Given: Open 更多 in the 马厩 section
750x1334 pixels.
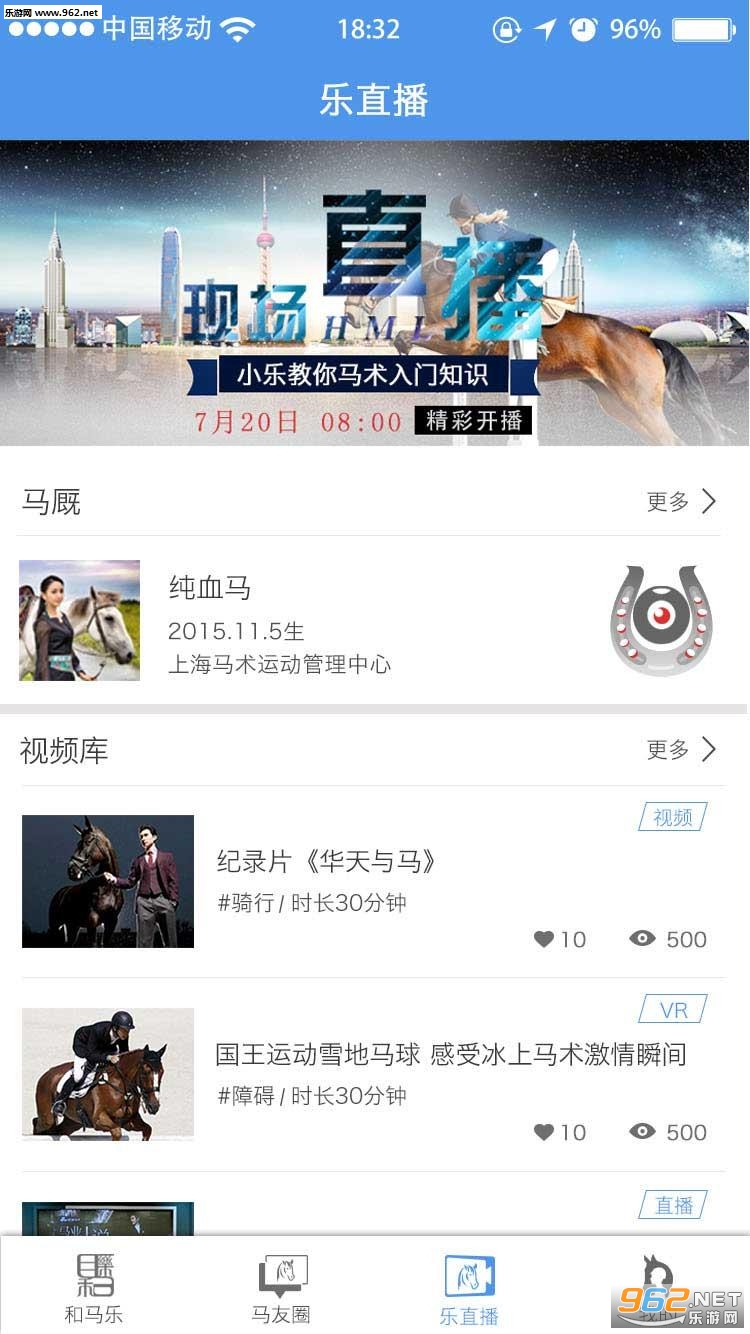Looking at the screenshot, I should (x=682, y=501).
